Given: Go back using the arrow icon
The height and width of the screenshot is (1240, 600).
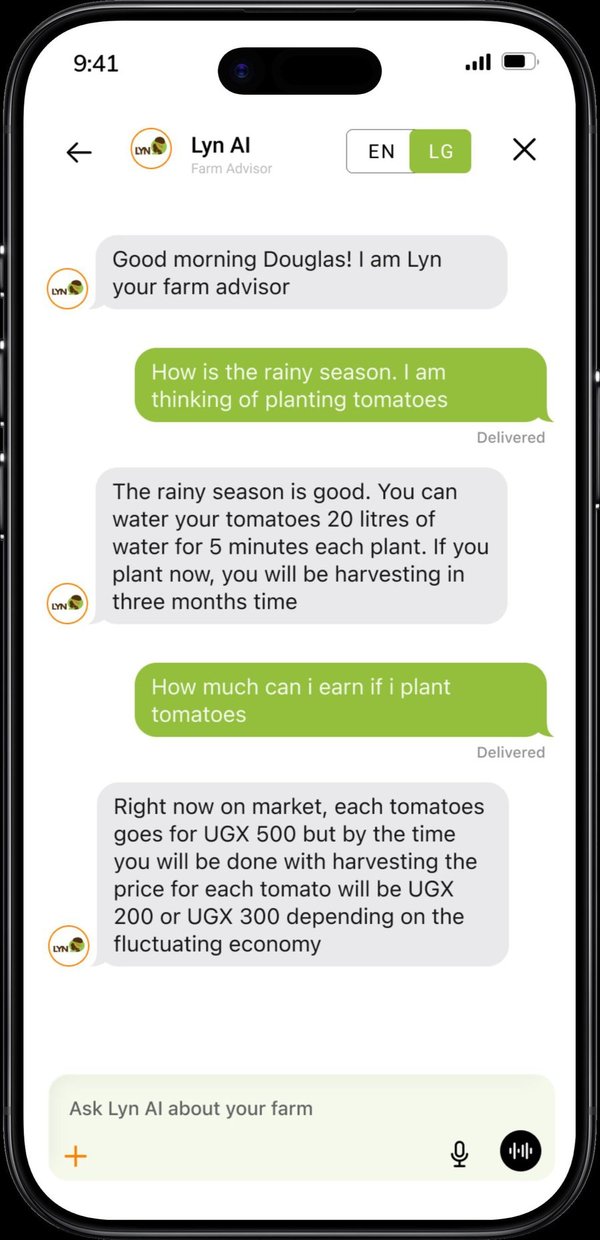Looking at the screenshot, I should [79, 152].
